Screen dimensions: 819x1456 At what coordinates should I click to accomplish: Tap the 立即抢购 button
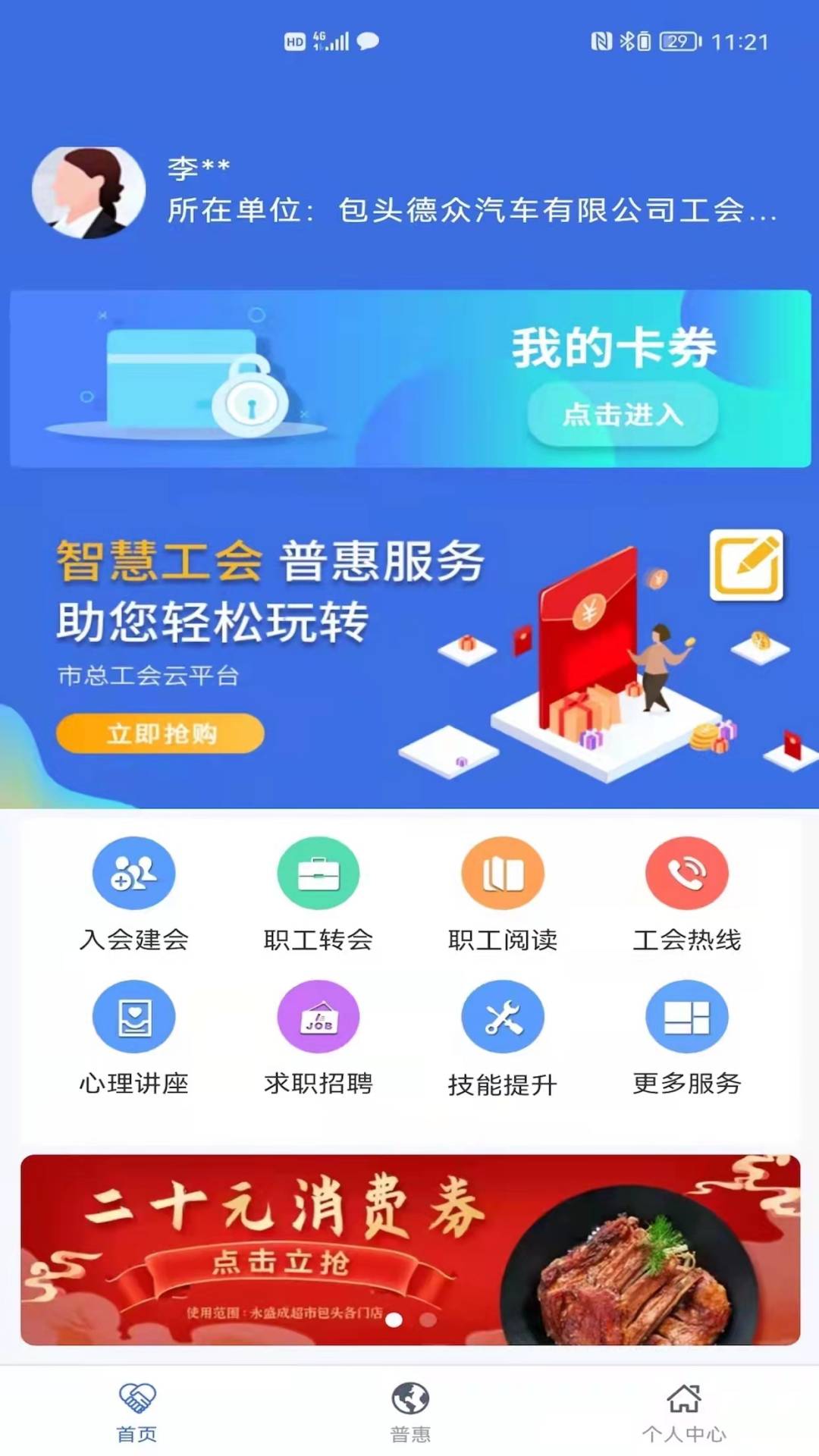point(160,733)
